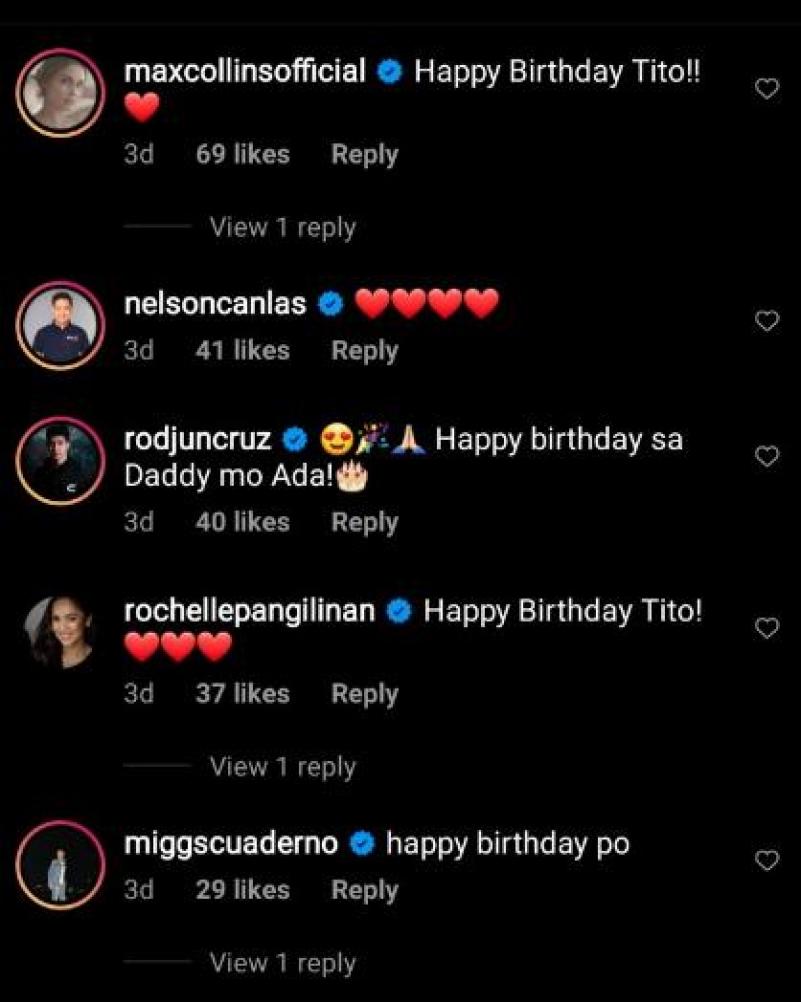Open maxcollinsofficial's profile picture
Image resolution: width=801 pixels, height=1002 pixels.
click(x=60, y=91)
